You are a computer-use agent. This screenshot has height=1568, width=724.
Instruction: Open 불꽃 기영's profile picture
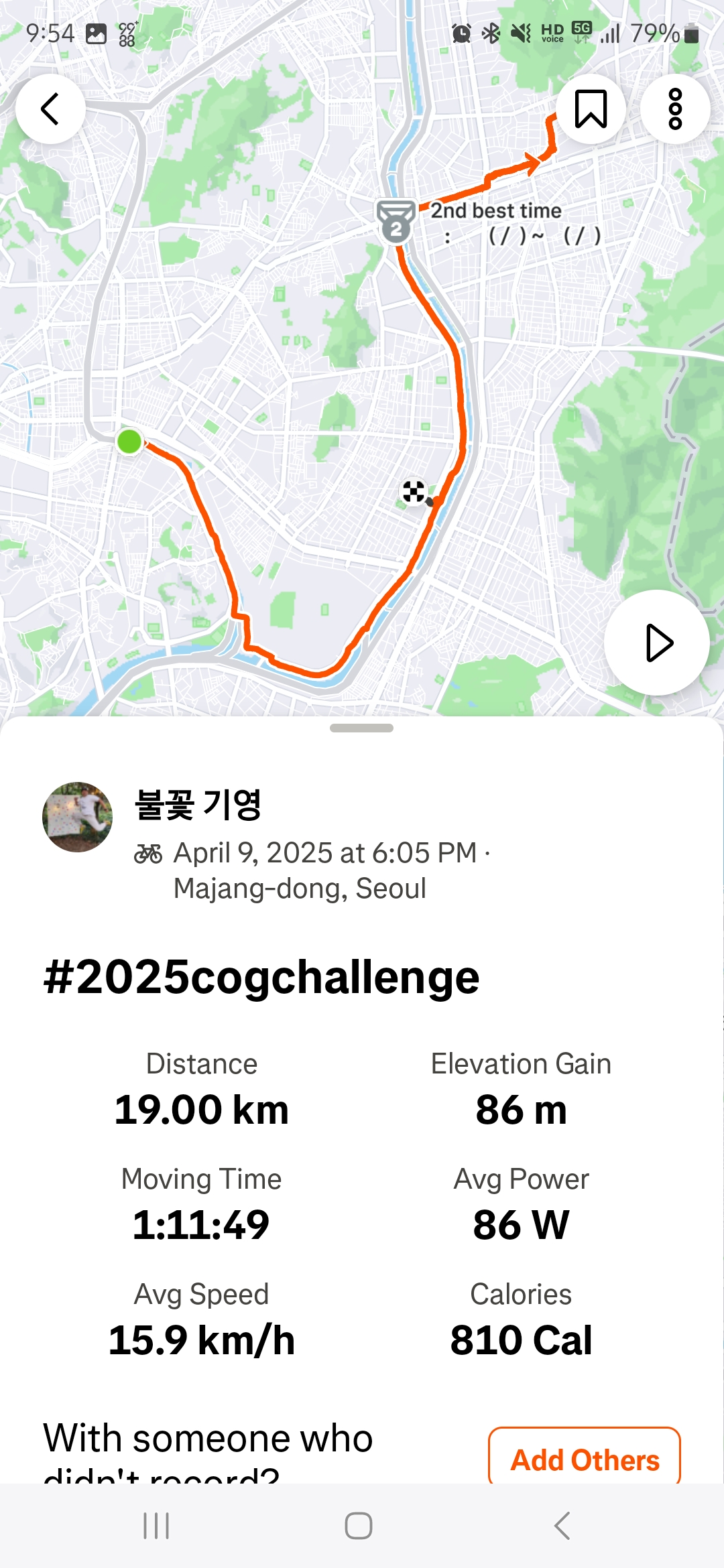click(x=77, y=817)
